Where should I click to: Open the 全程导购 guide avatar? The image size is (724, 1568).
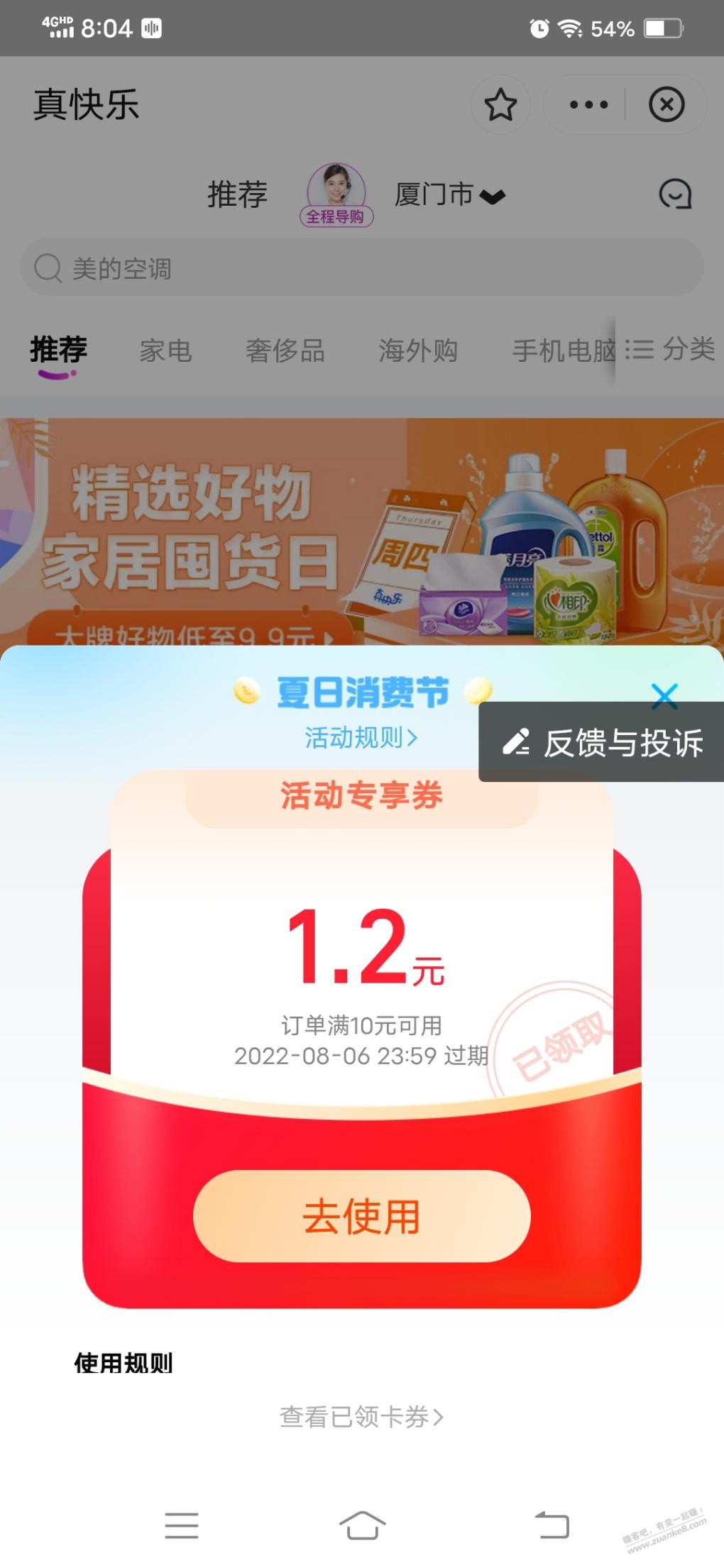pos(336,194)
